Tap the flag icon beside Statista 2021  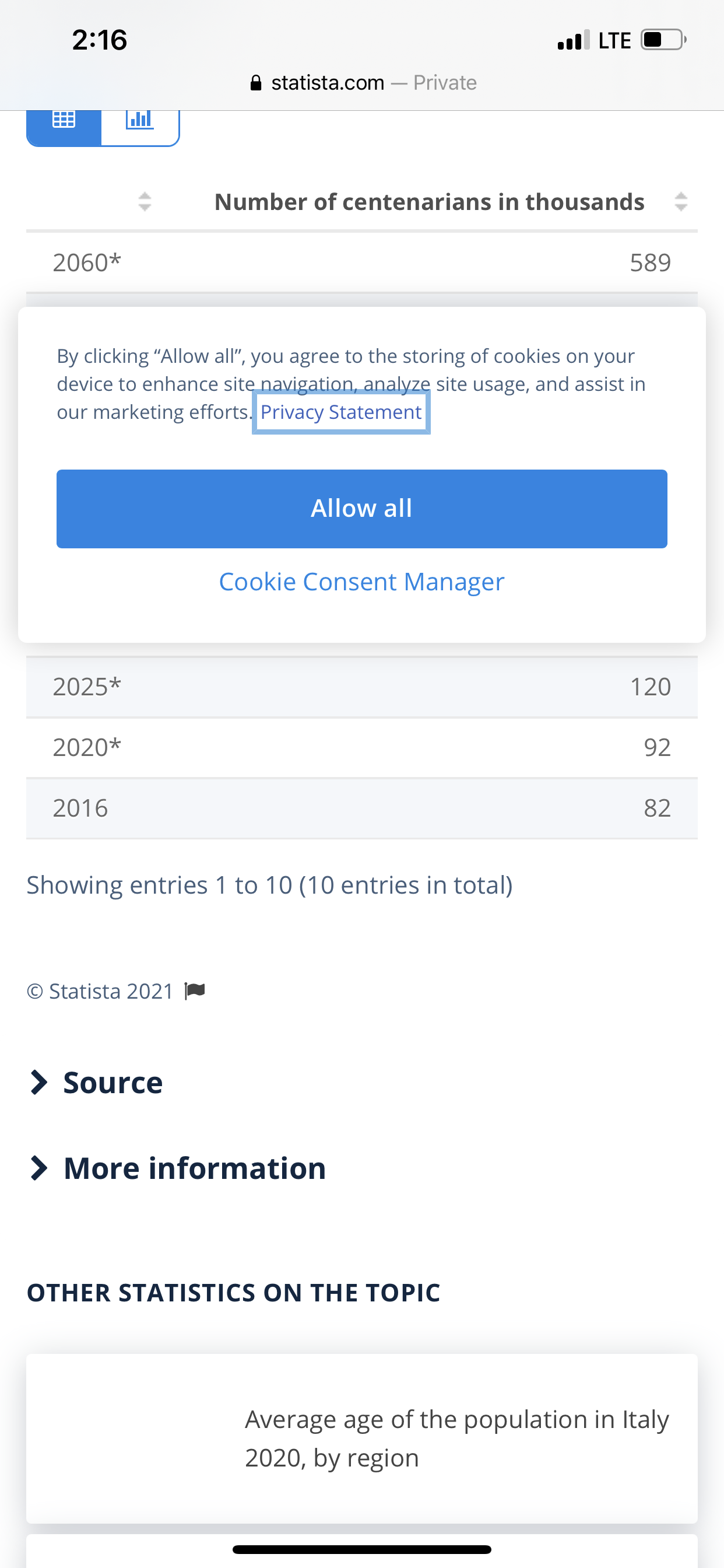click(x=195, y=991)
